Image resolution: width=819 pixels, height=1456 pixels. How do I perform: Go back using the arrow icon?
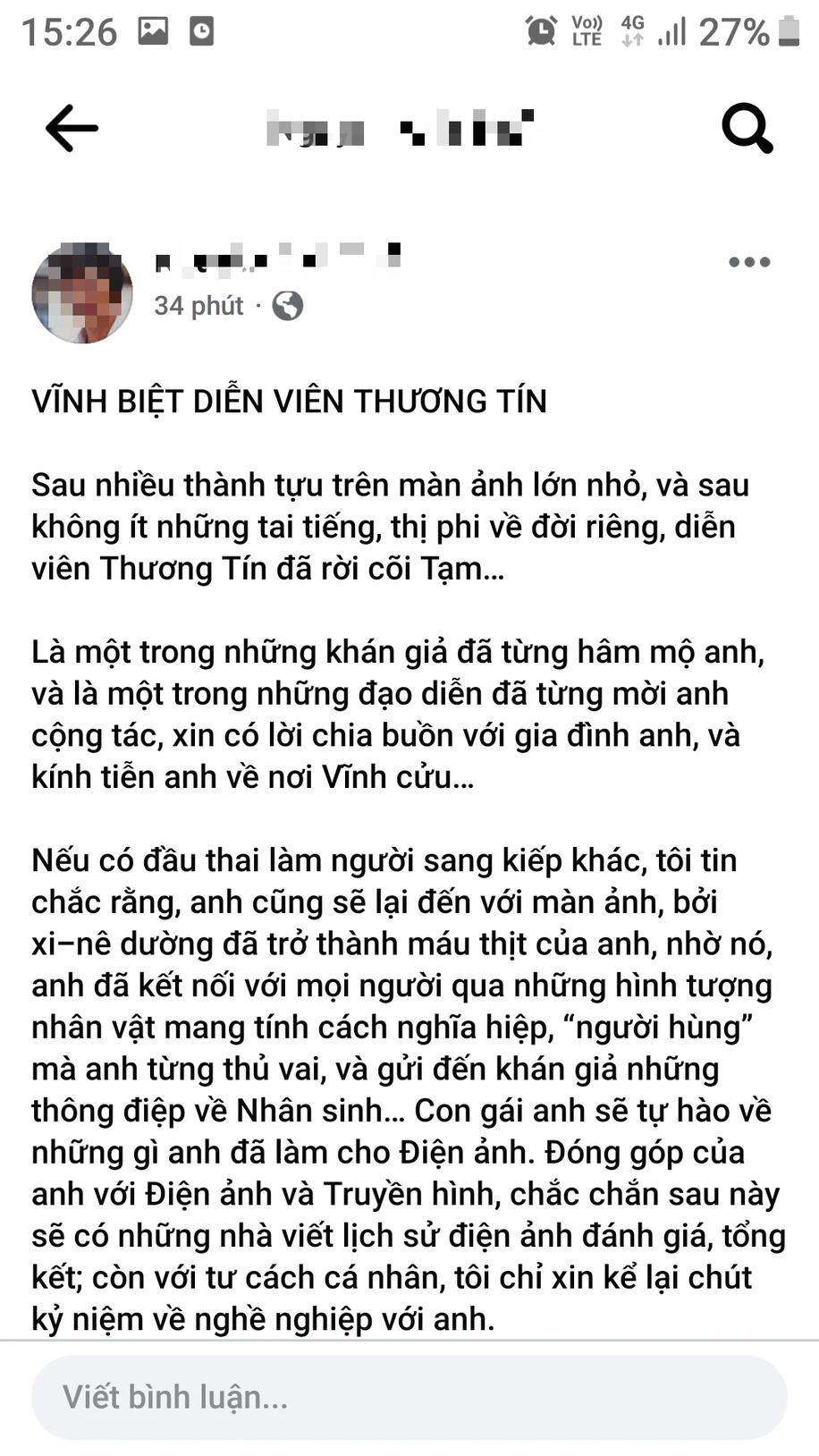point(72,128)
